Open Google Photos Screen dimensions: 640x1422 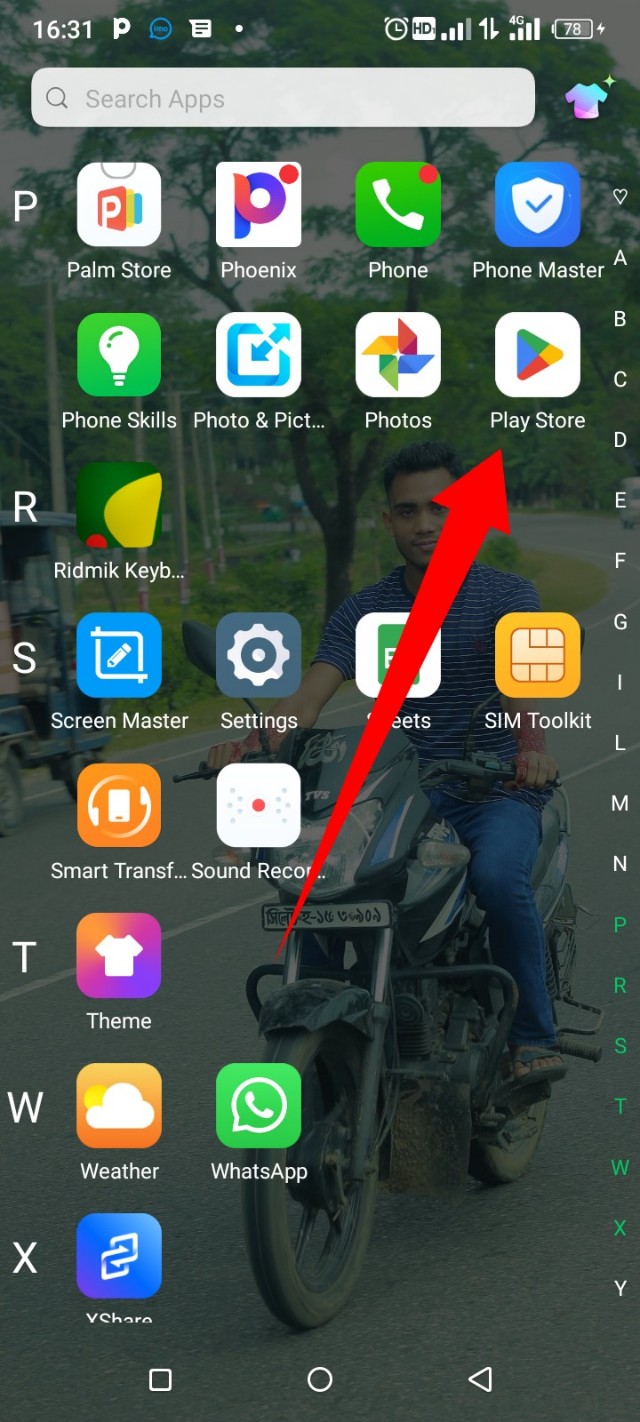pos(398,355)
